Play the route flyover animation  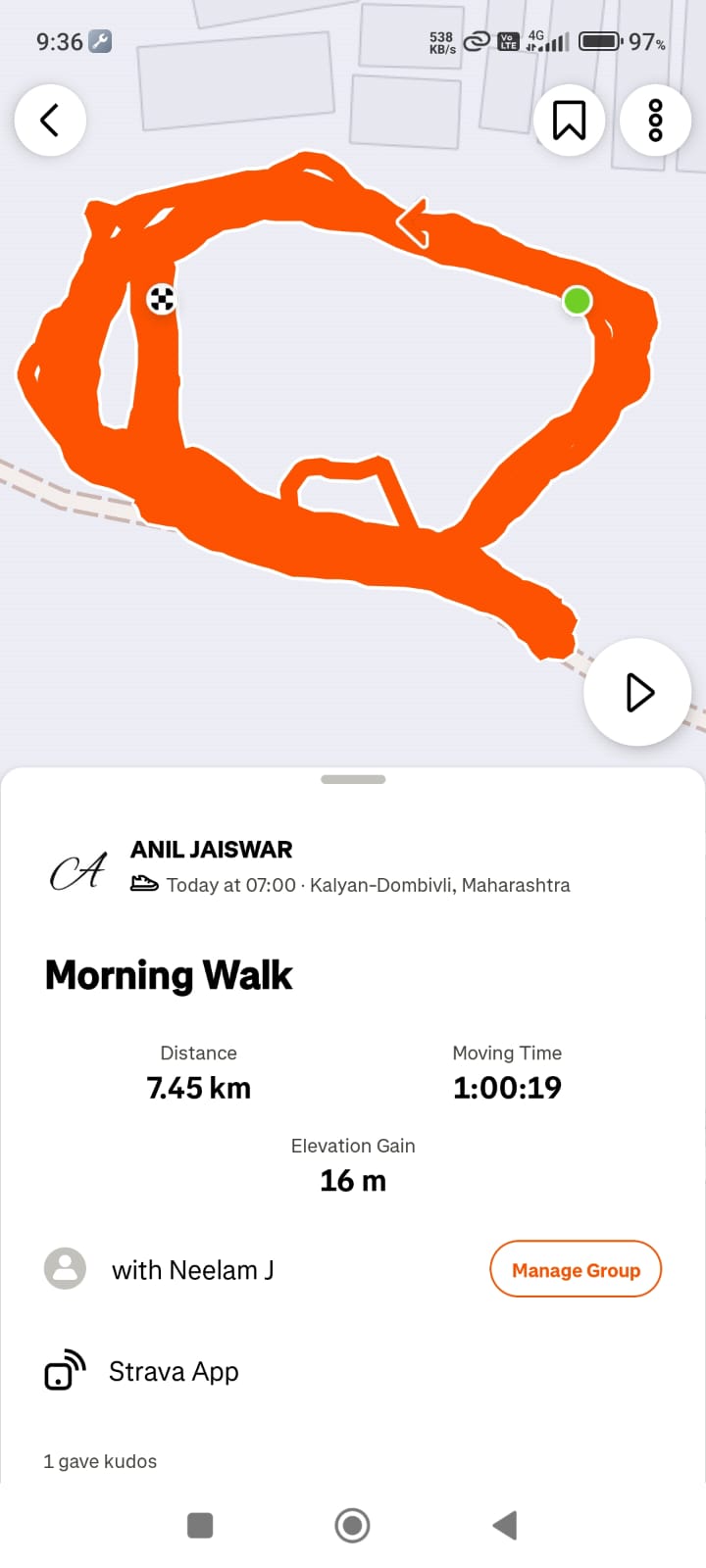[638, 693]
